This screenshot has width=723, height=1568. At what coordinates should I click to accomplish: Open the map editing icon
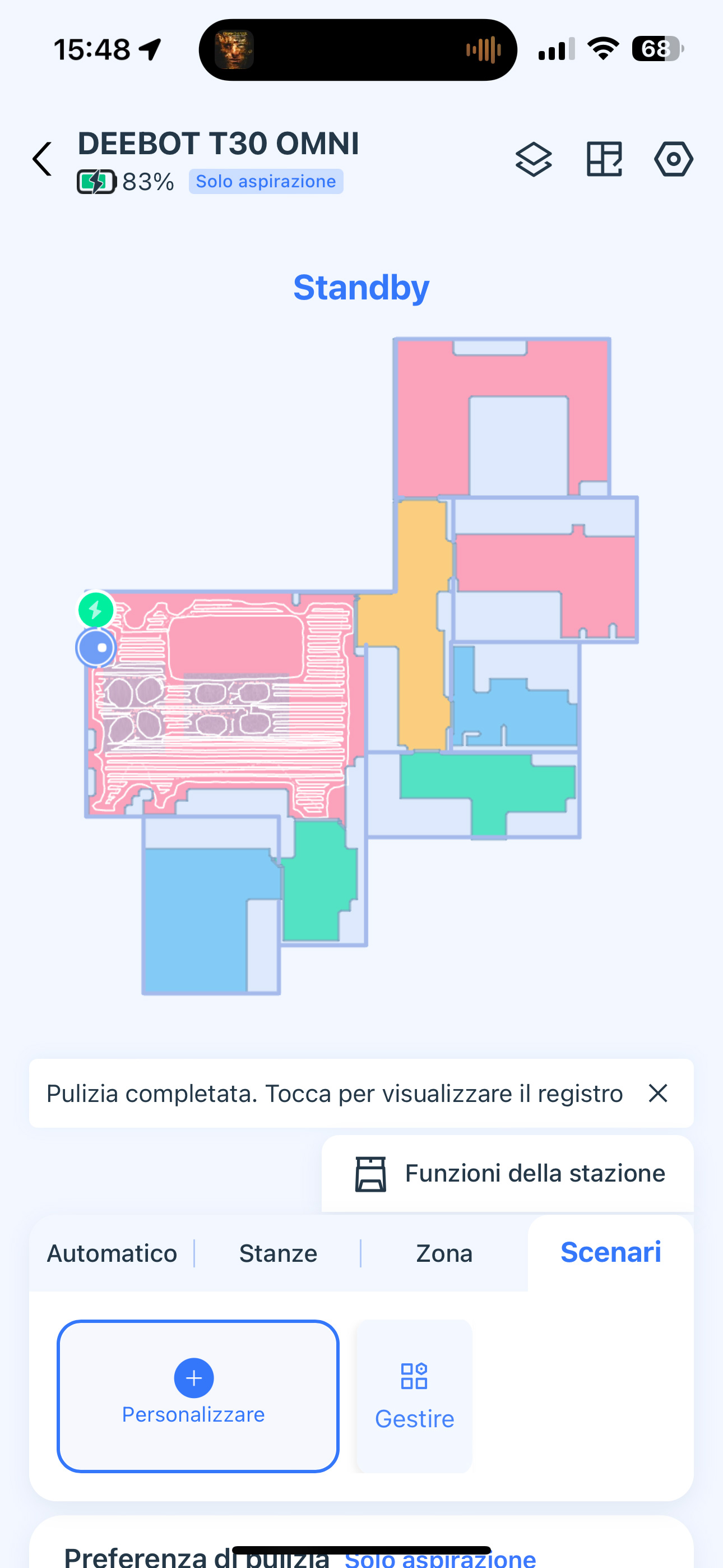(x=604, y=159)
